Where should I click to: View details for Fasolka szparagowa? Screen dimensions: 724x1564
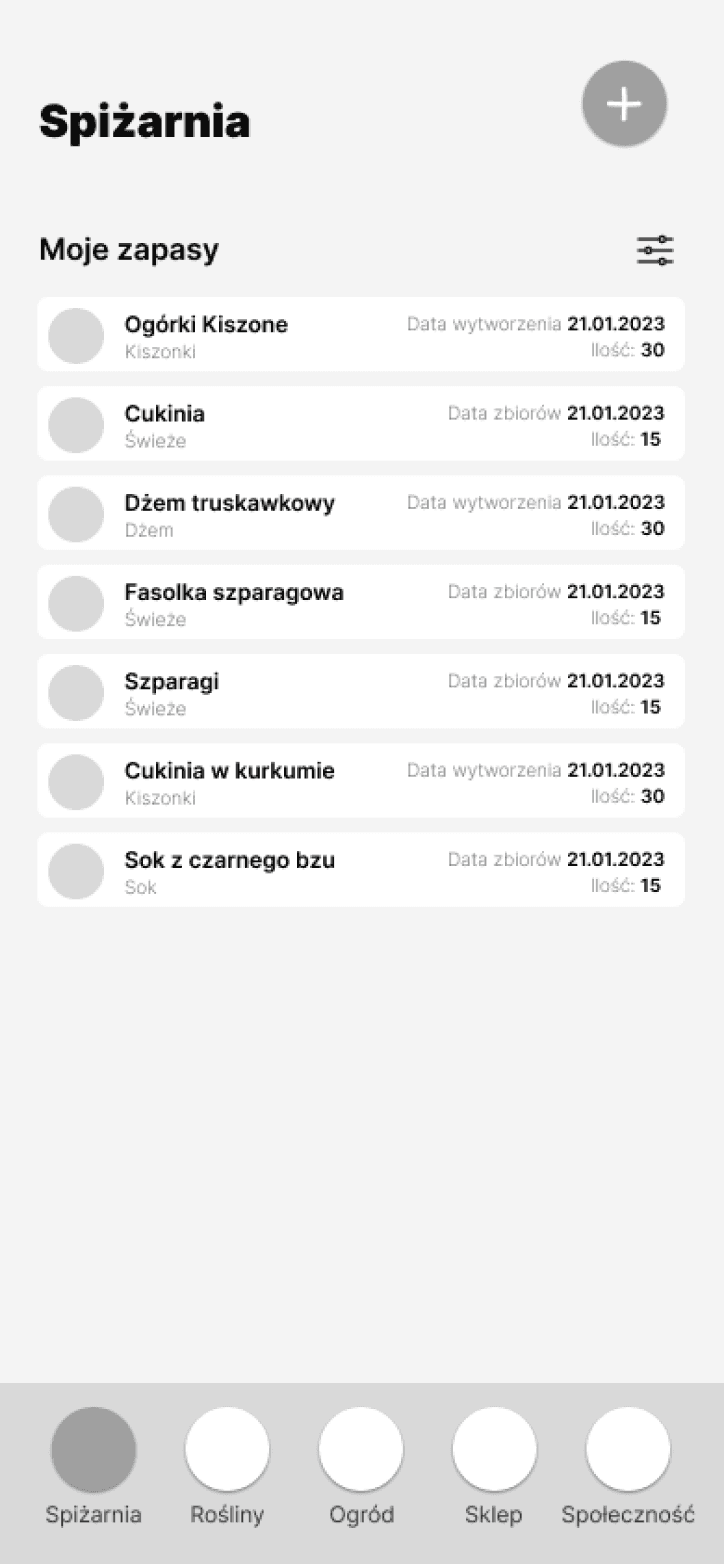[361, 602]
